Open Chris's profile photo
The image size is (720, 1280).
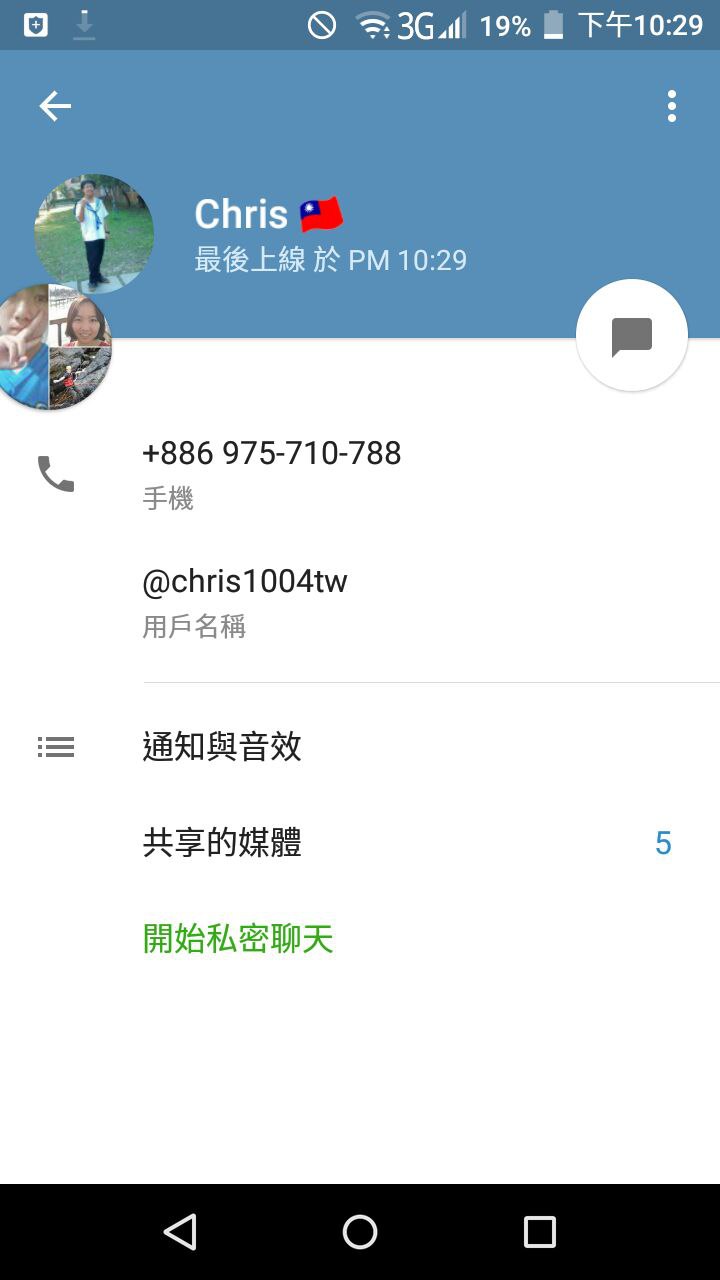click(94, 234)
